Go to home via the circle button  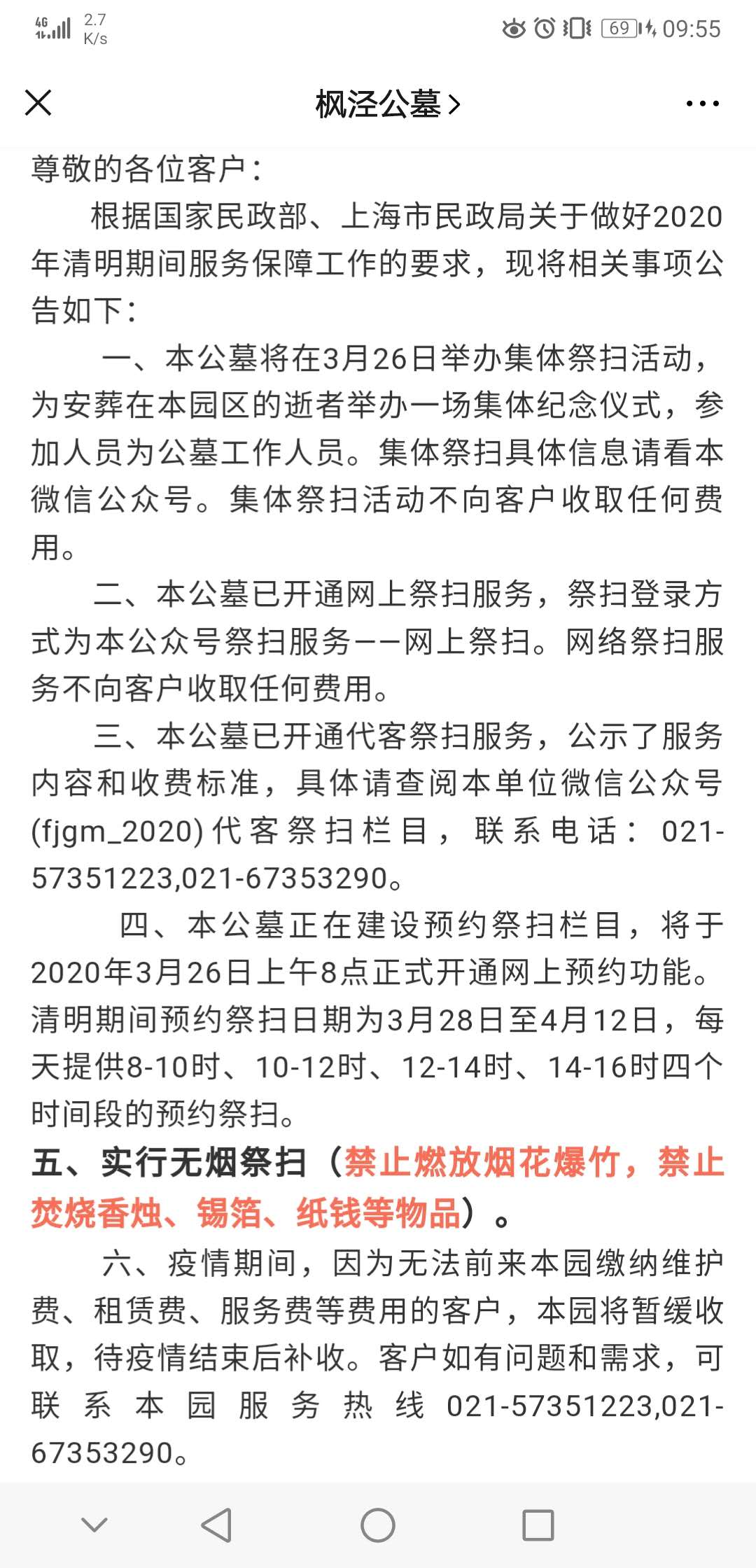coord(378,1525)
